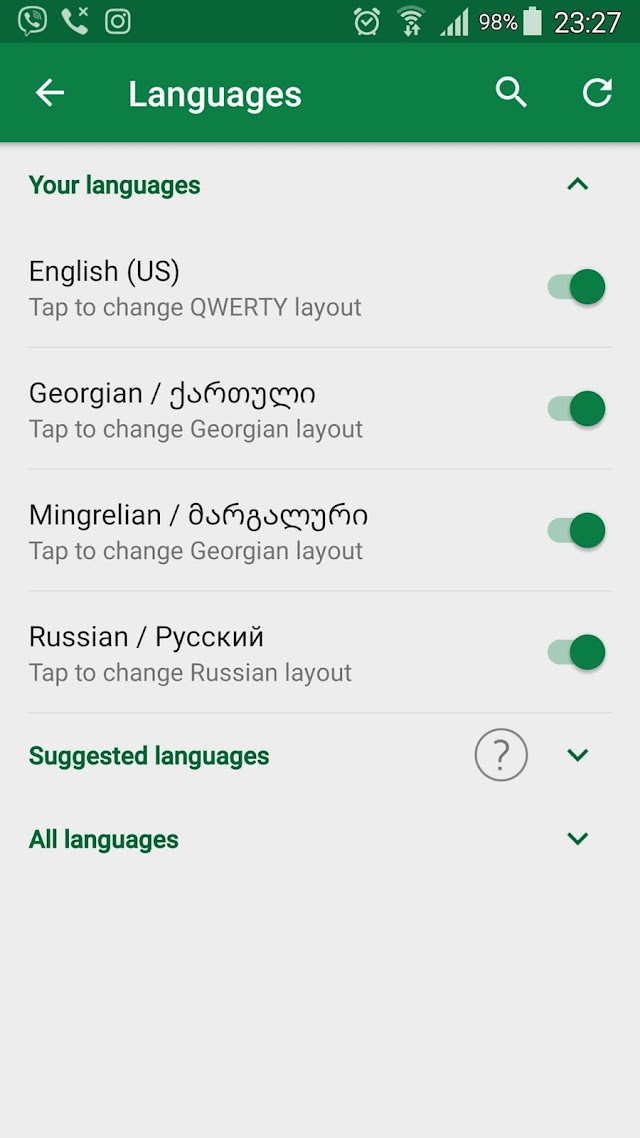Collapse the Your languages section
This screenshot has width=640, height=1138.
point(577,185)
